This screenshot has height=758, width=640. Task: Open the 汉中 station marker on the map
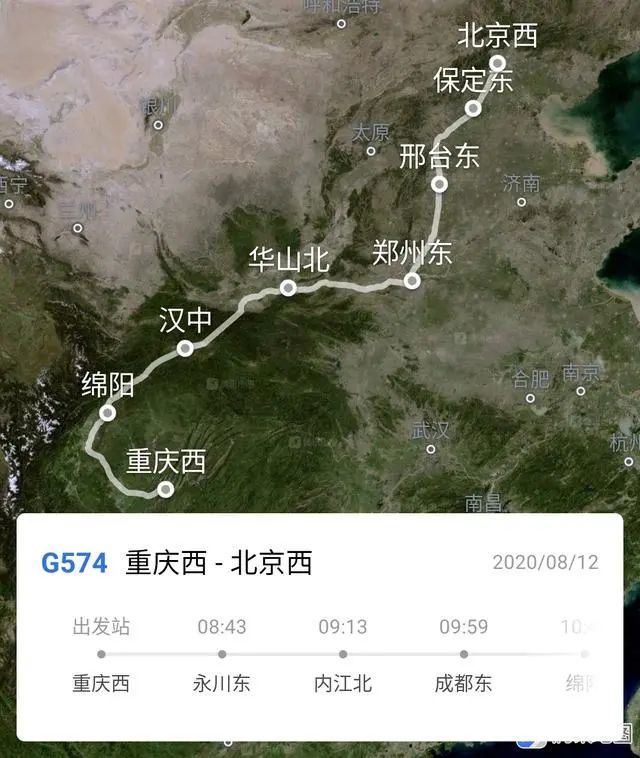tap(185, 348)
